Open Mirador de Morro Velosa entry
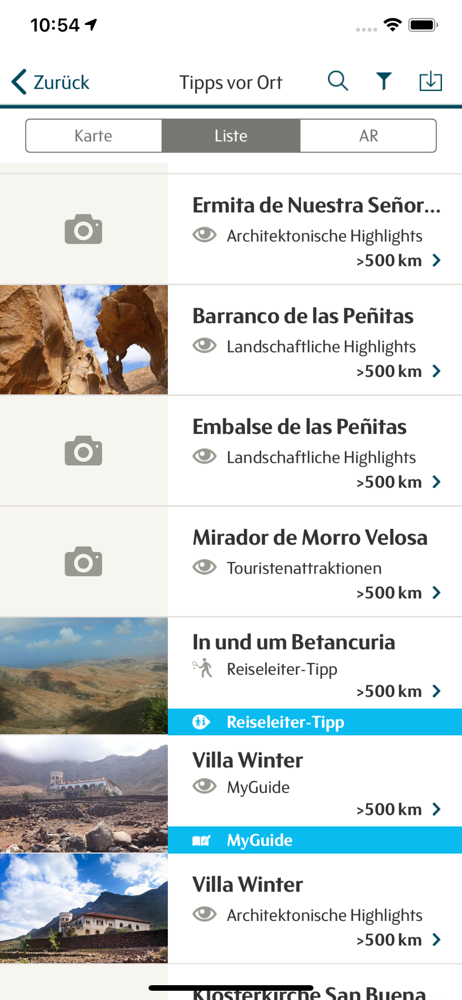This screenshot has width=462, height=1000. [231, 562]
